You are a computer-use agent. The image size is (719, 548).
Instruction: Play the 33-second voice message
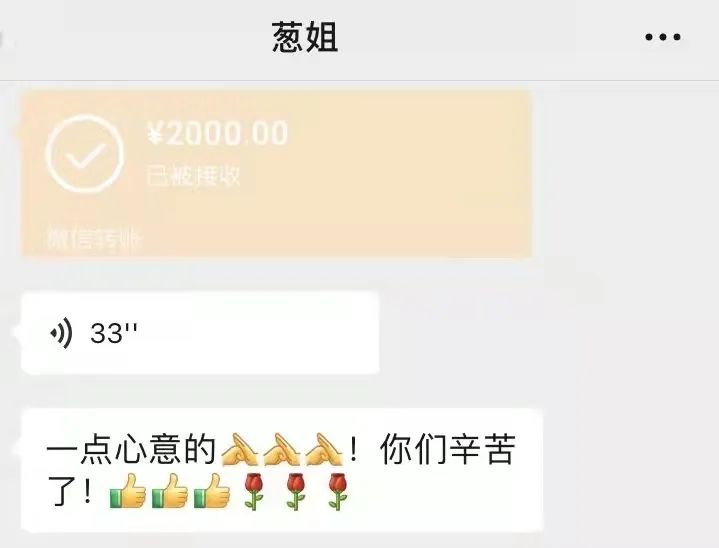199,333
